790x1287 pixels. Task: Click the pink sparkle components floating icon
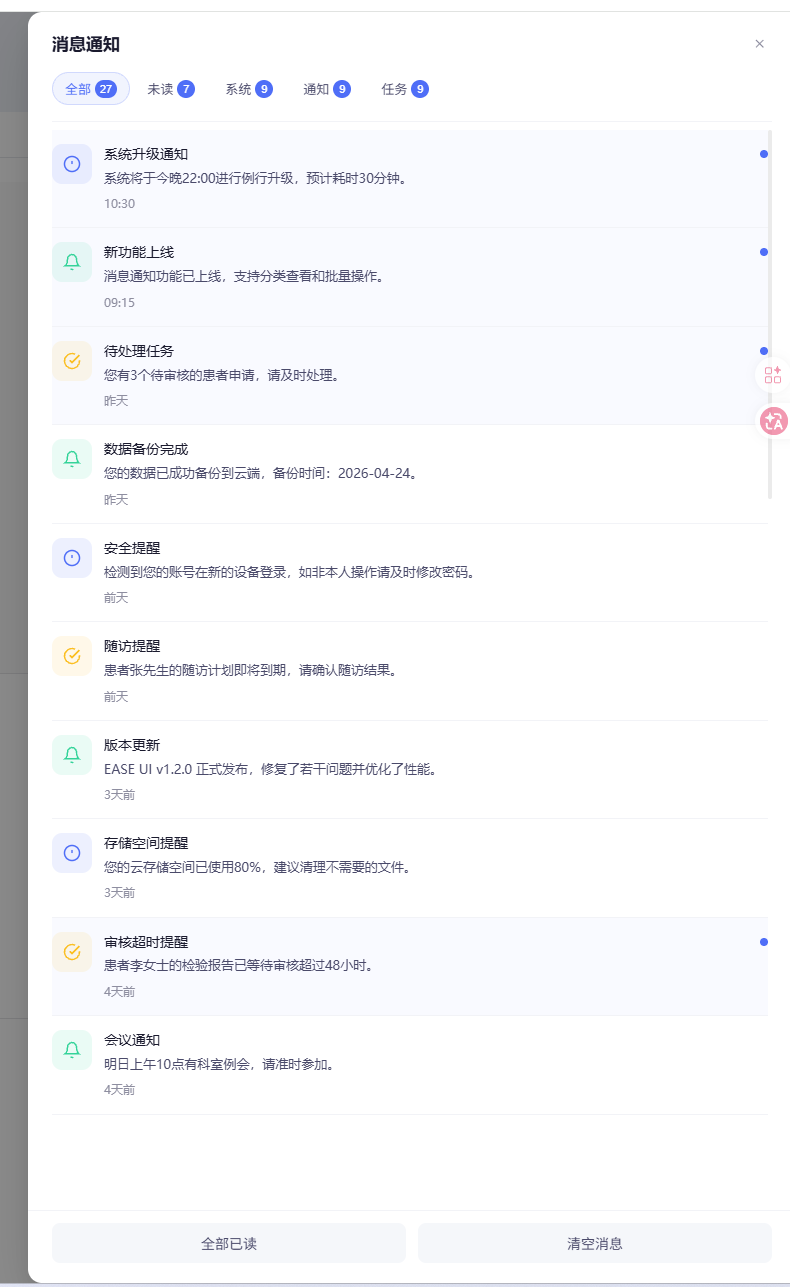click(x=771, y=375)
